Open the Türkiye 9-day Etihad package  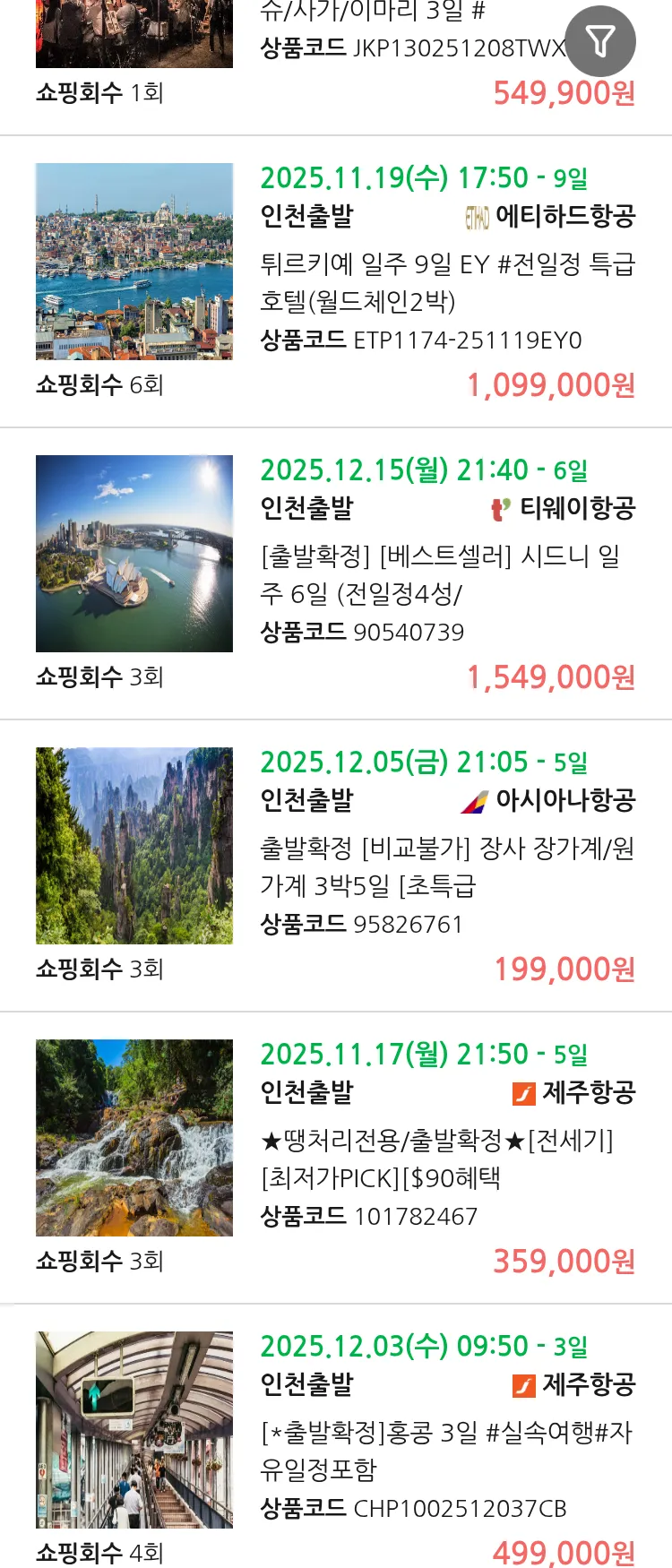(446, 281)
